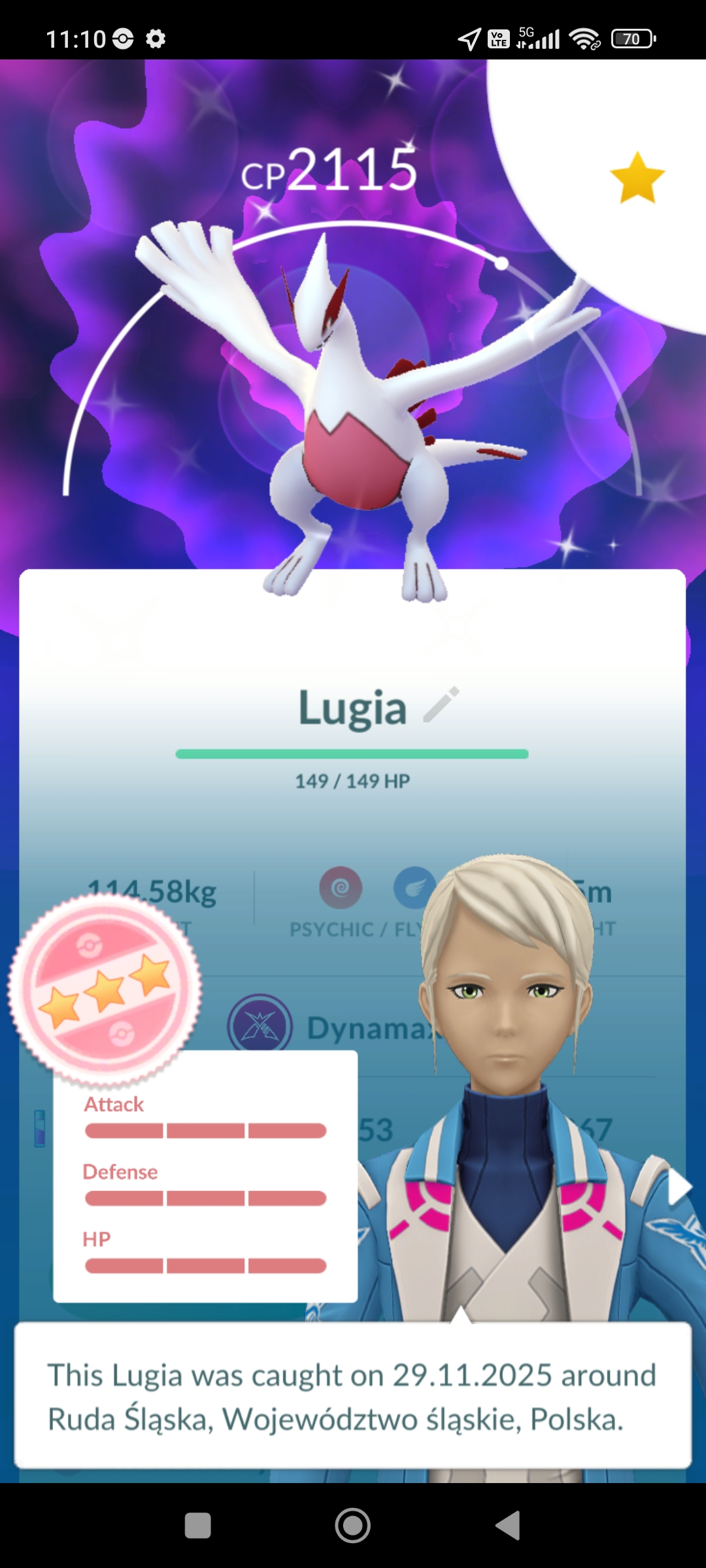
Task: Toggle the favorite star for Lugia
Action: pyautogui.click(x=637, y=178)
